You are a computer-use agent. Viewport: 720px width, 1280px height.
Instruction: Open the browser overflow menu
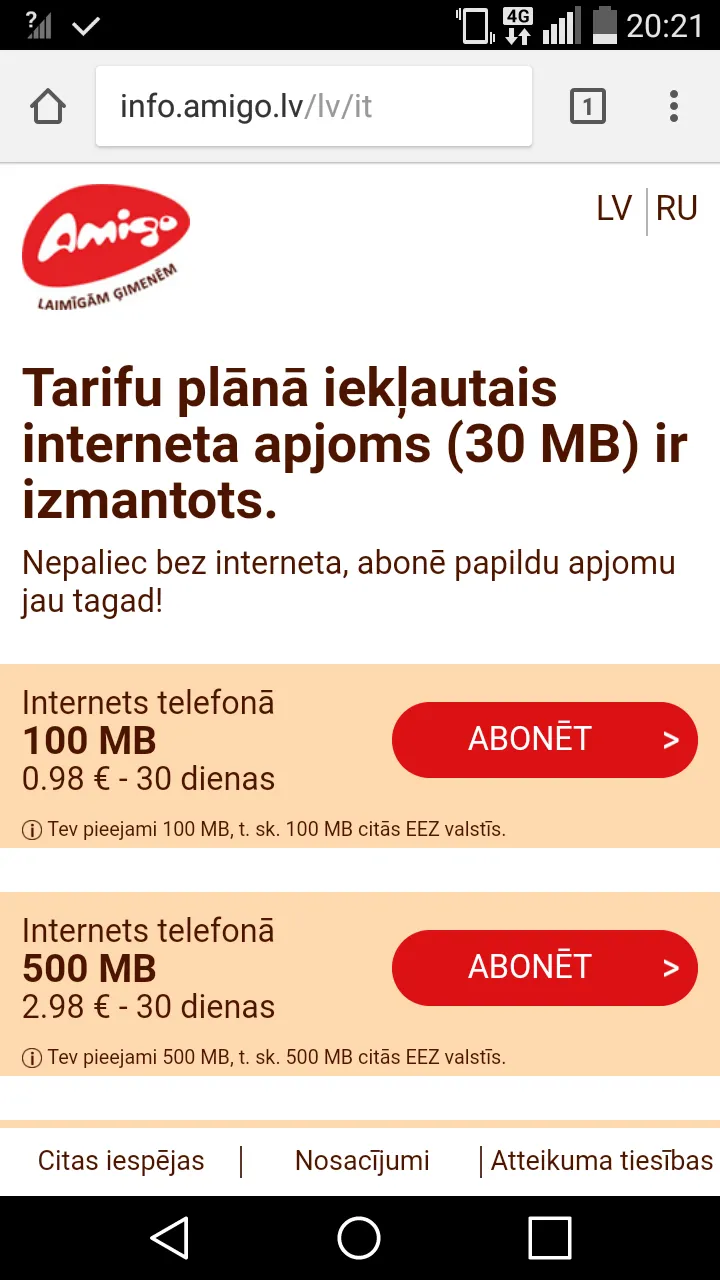coord(674,106)
